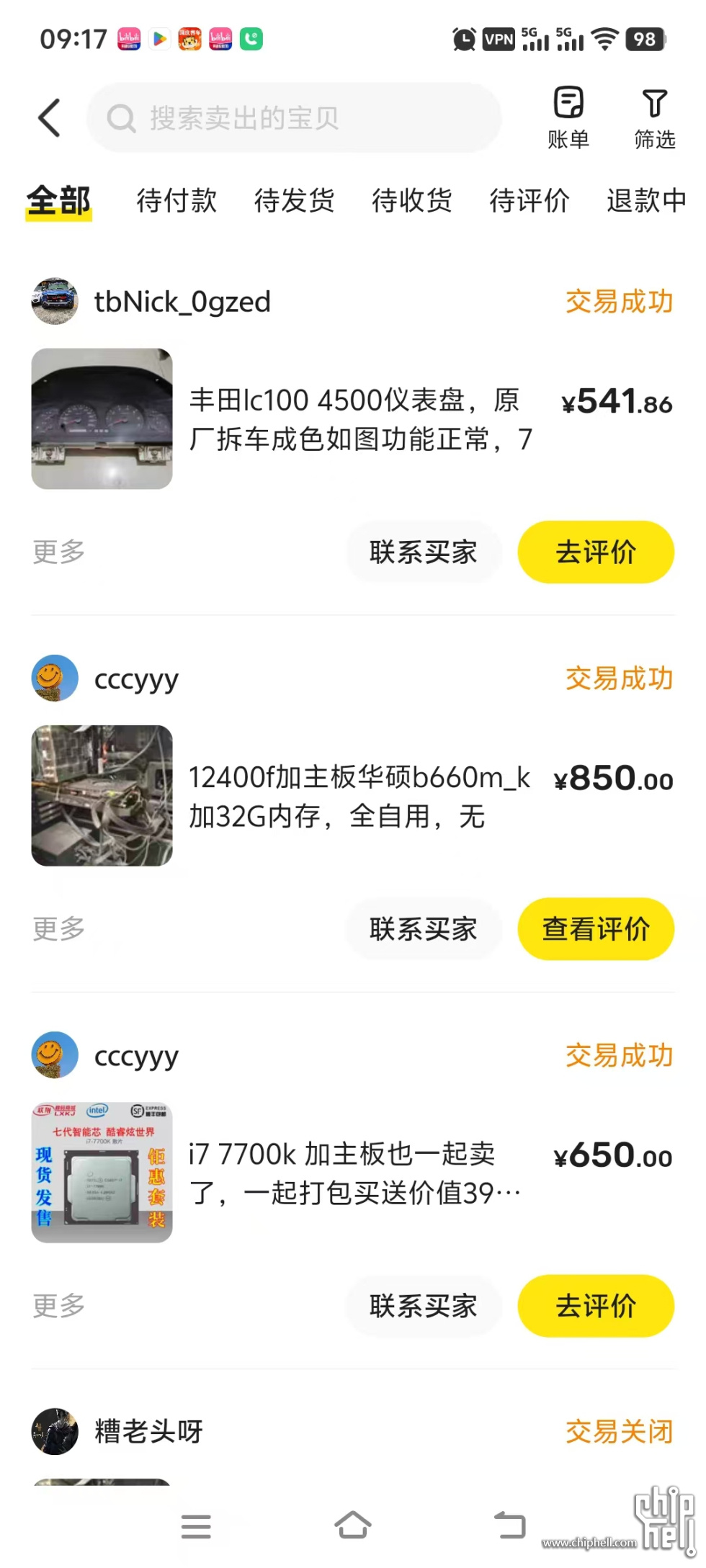706x1568 pixels.
Task: Open the 账单 bill page
Action: (568, 117)
